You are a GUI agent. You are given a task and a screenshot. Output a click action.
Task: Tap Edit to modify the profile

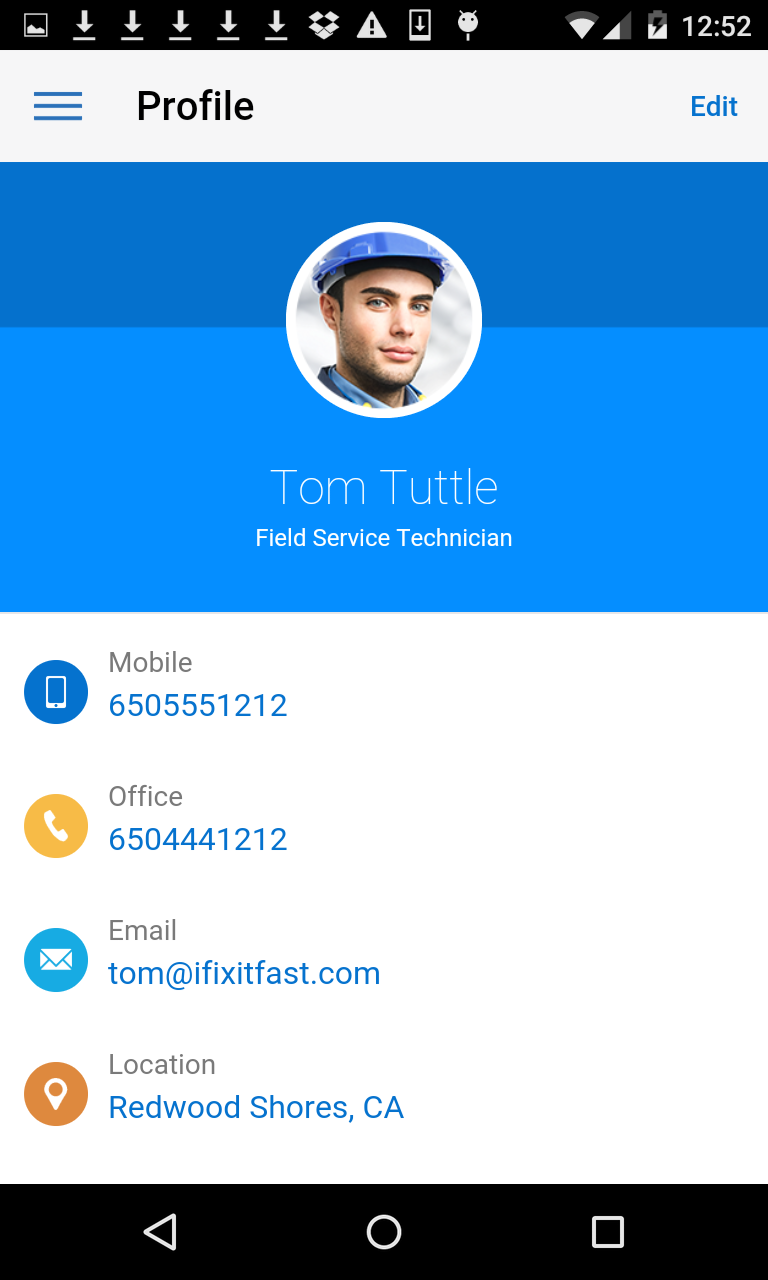[713, 106]
